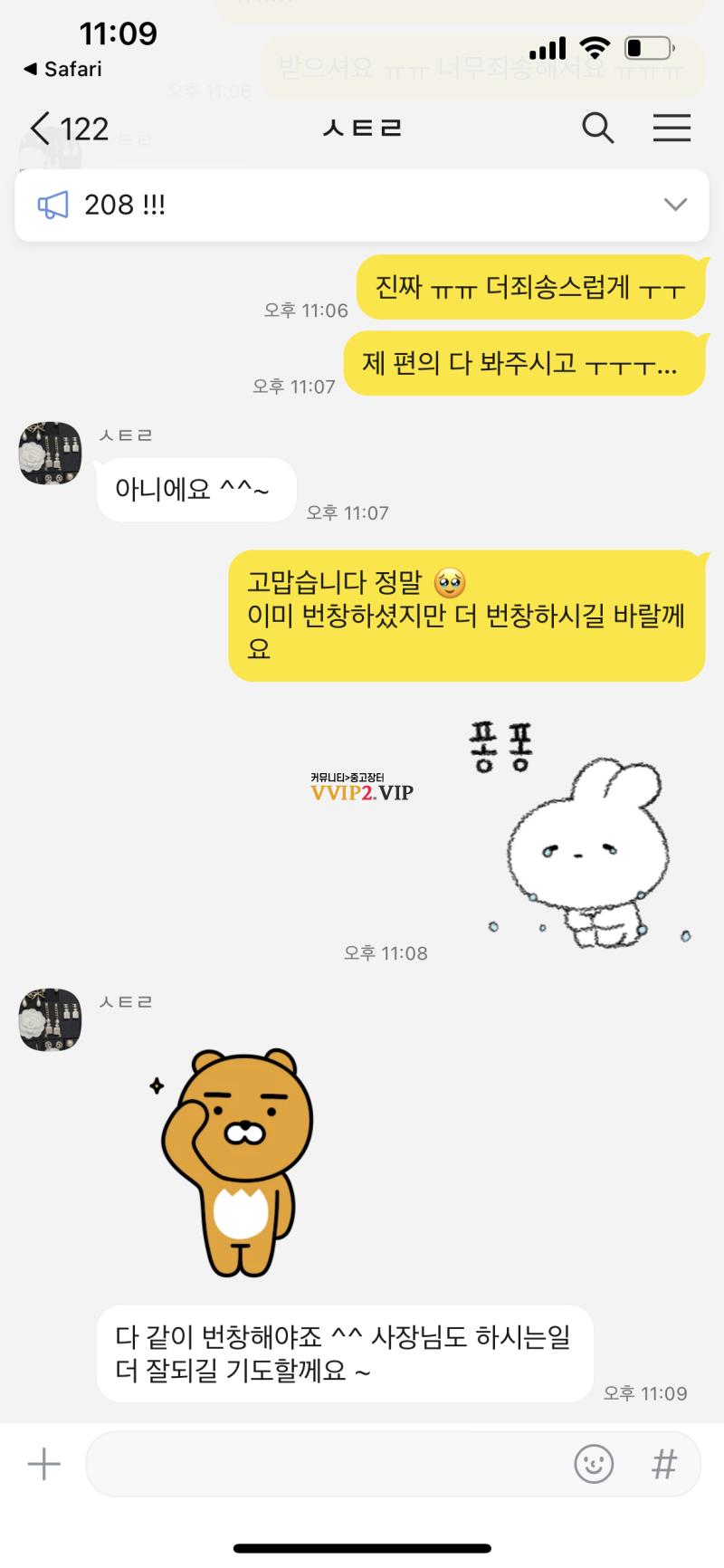The width and height of the screenshot is (724, 1568).
Task: Tap the message input field
Action: click(x=326, y=1464)
